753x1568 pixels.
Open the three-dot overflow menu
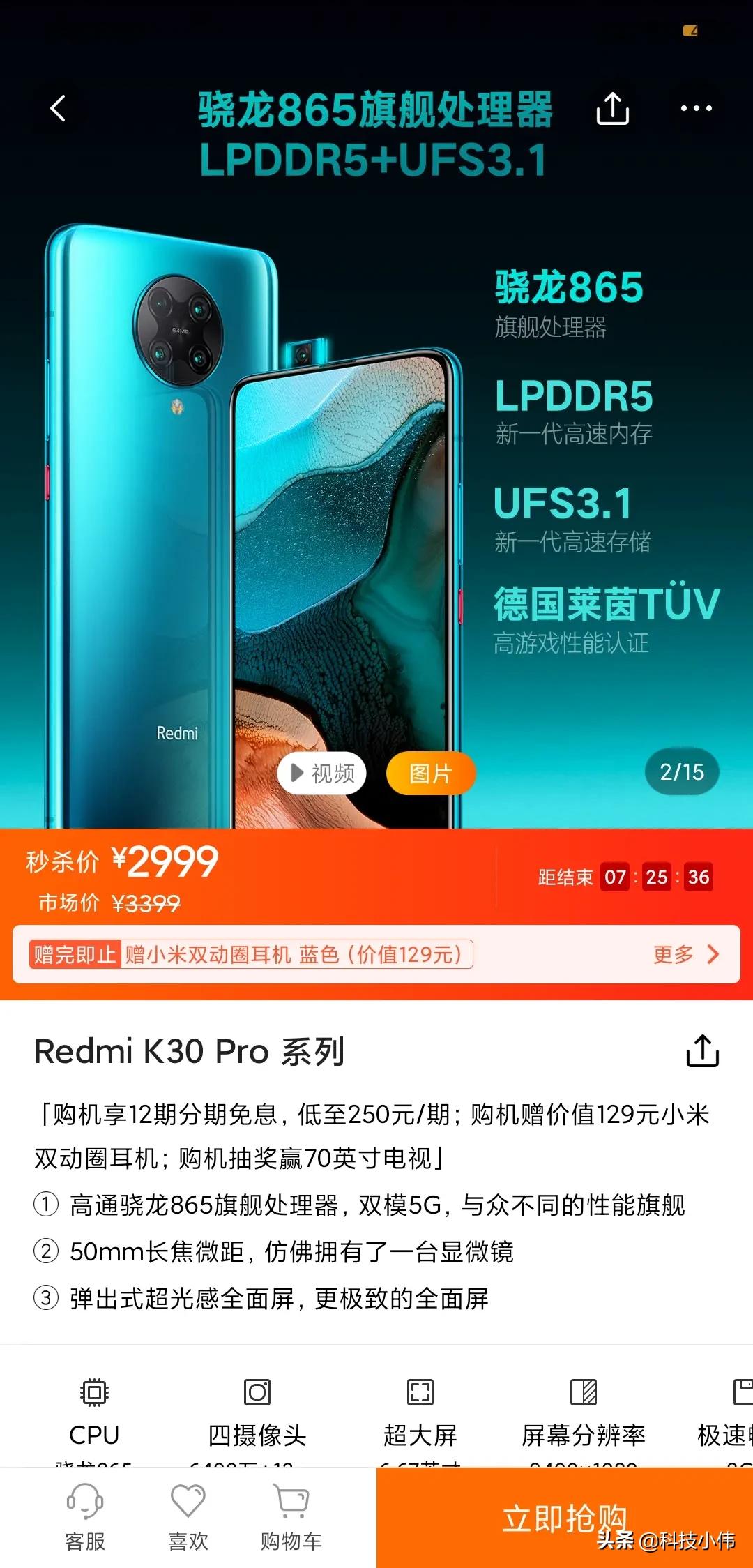tap(696, 108)
